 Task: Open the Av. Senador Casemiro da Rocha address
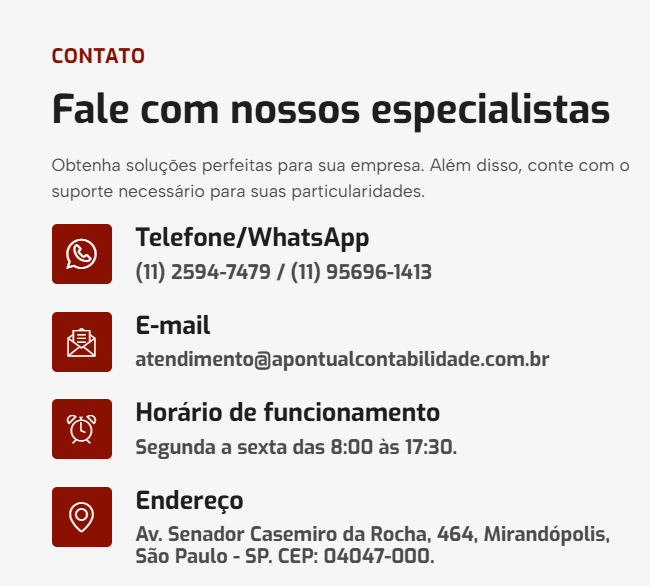coord(372,534)
